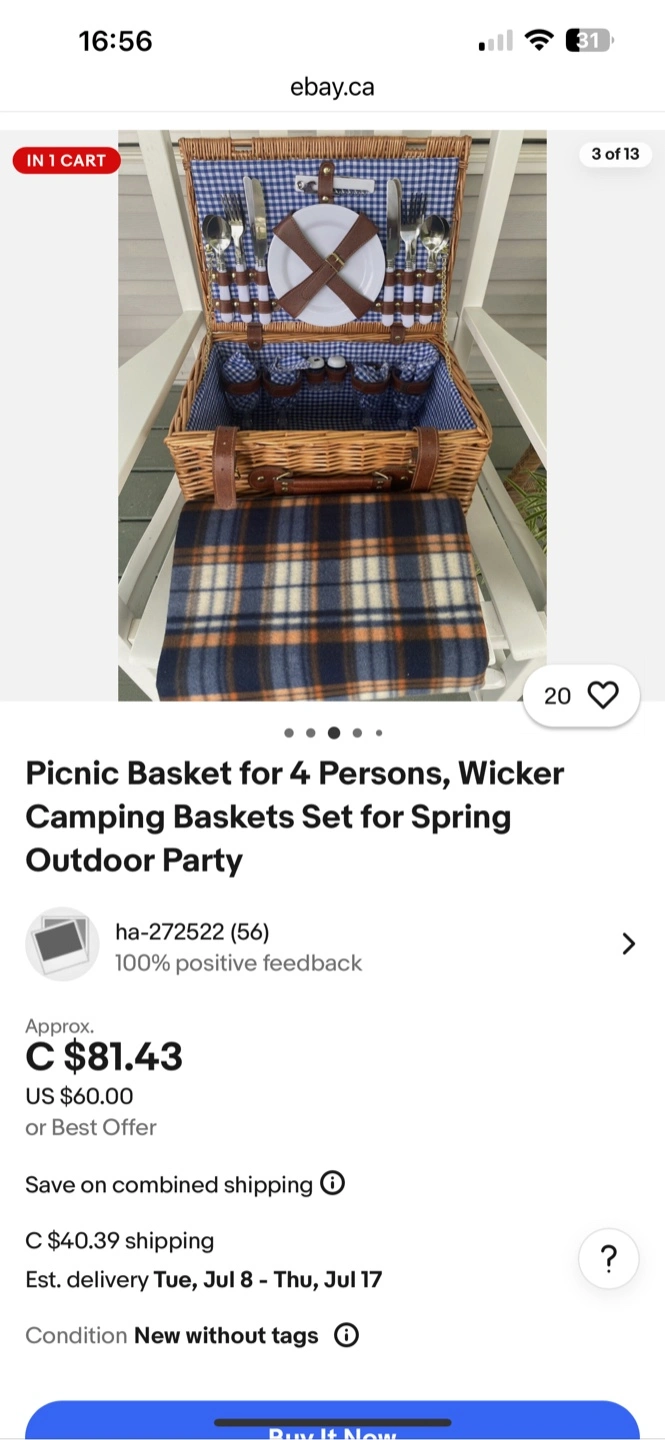Open the help question mark button

(608, 1258)
